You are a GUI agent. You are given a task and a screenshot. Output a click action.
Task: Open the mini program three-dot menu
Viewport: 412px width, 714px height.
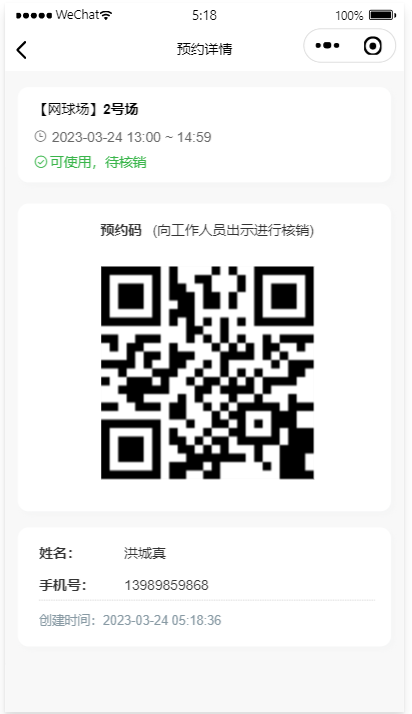pyautogui.click(x=327, y=46)
